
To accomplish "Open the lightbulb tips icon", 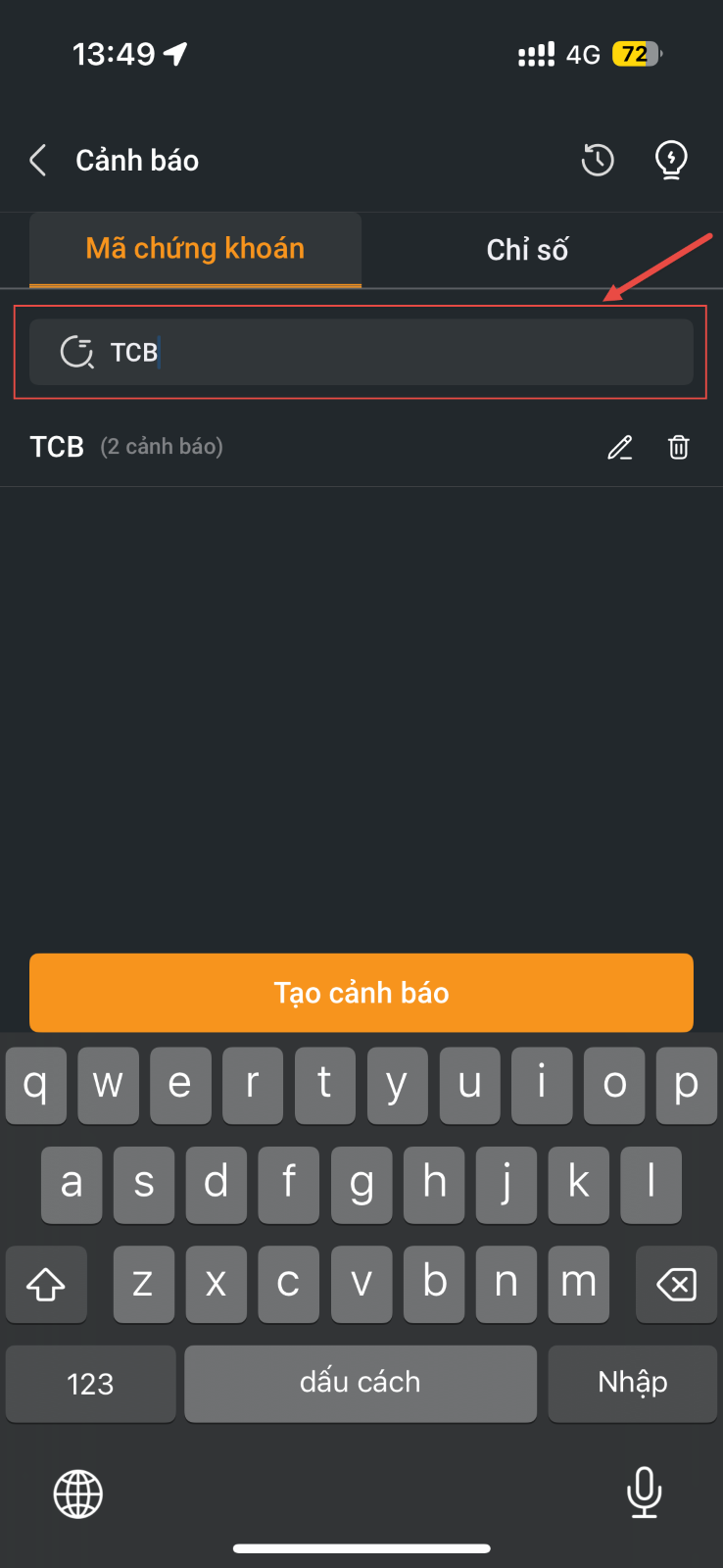I will click(671, 160).
